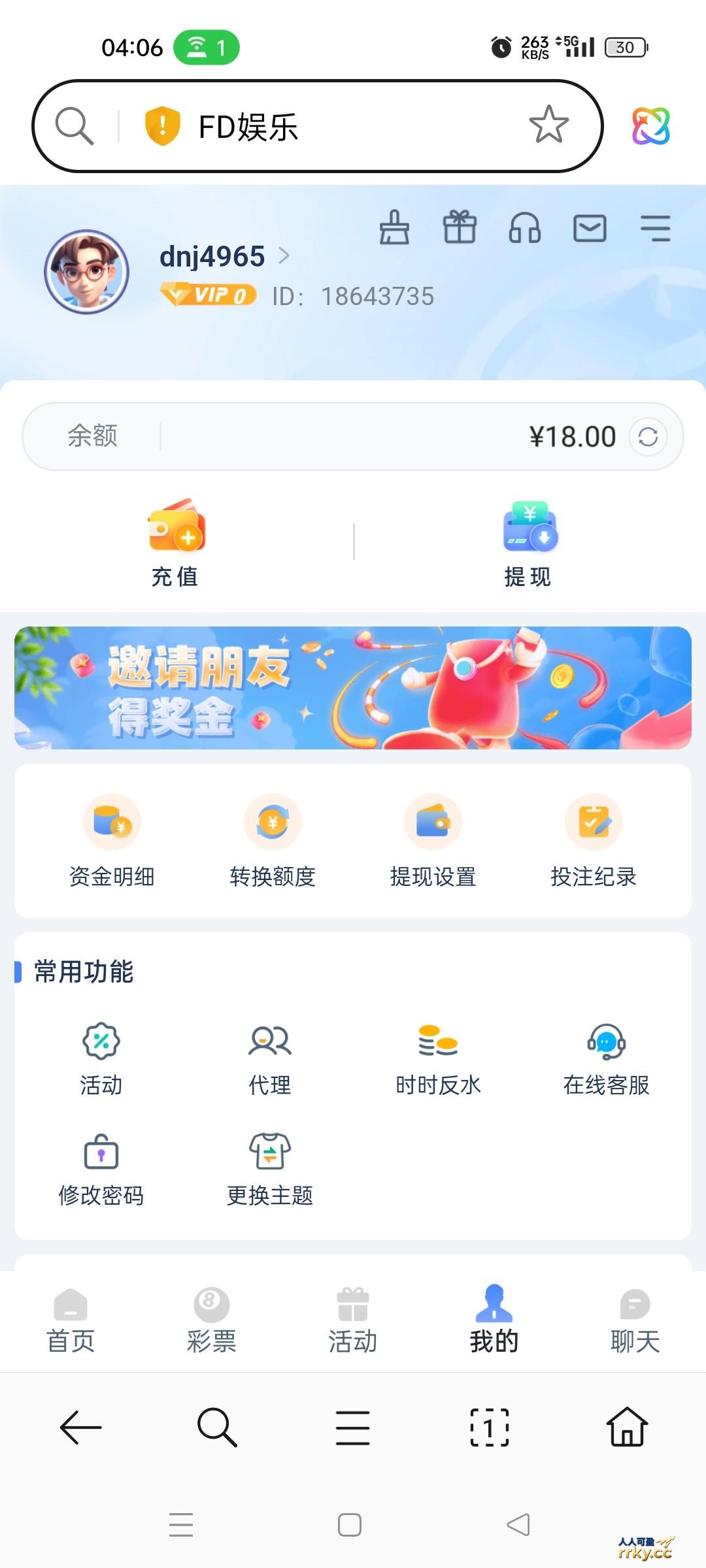The width and height of the screenshot is (706, 1568).
Task: Open the 聊天 chat tab
Action: coord(635,1320)
